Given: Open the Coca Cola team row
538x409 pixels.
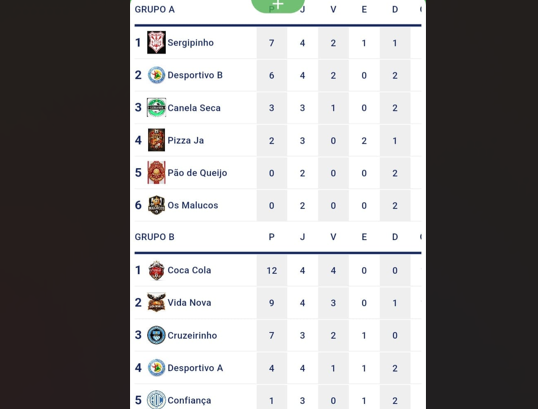Looking at the screenshot, I should pyautogui.click(x=278, y=270).
